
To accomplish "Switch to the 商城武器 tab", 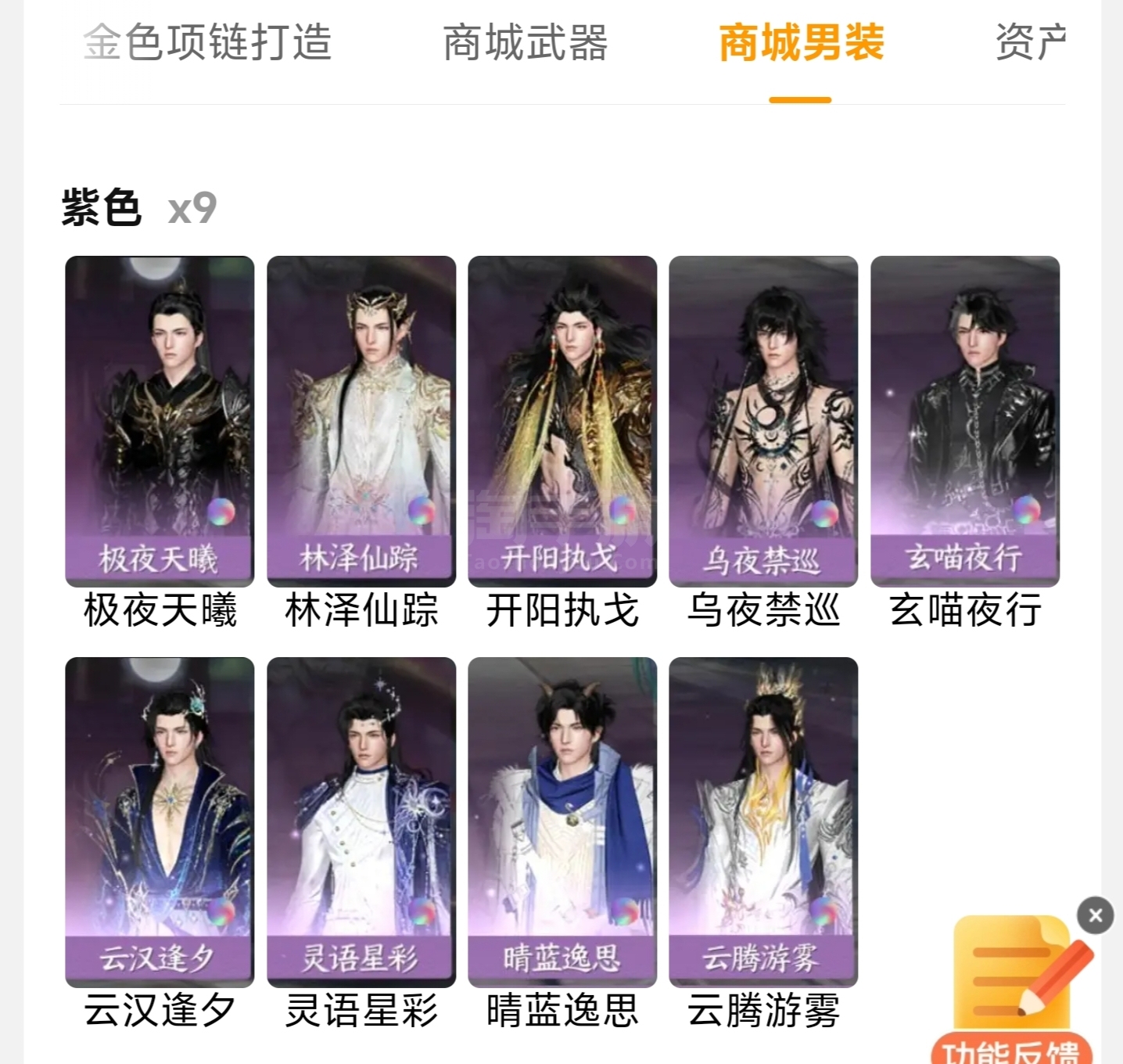I will click(x=526, y=42).
